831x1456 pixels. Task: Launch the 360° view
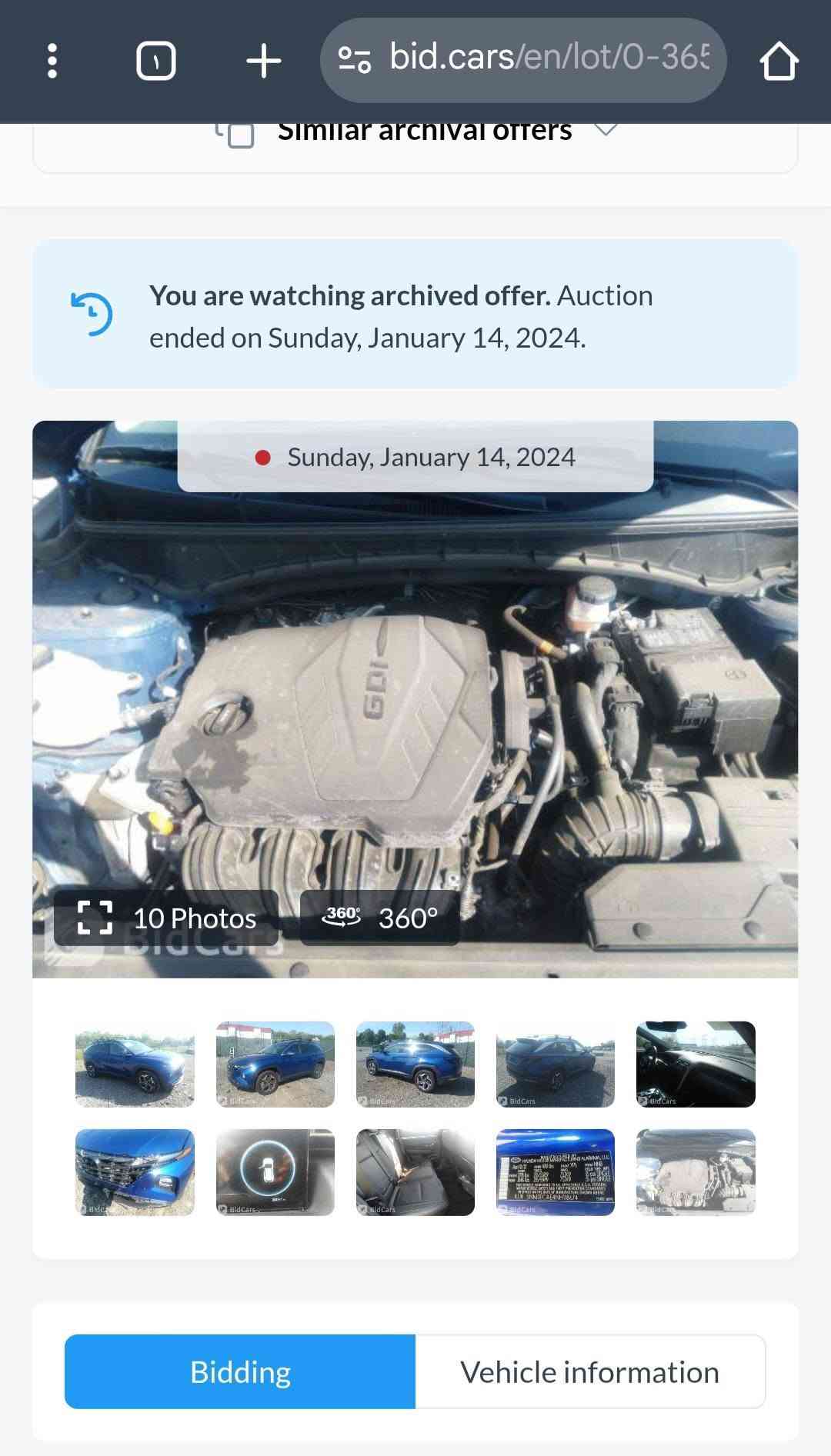380,918
